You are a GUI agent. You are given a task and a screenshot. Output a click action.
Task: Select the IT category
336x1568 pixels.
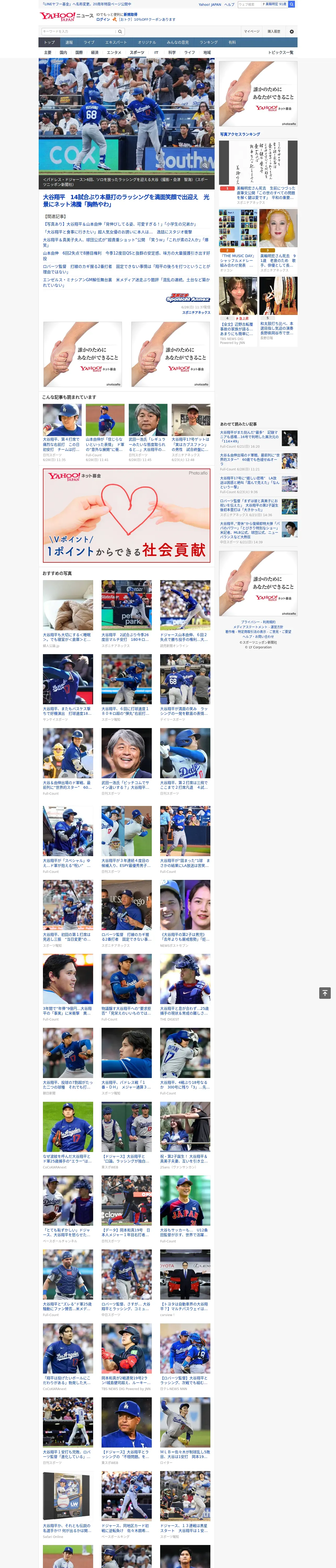click(x=156, y=52)
